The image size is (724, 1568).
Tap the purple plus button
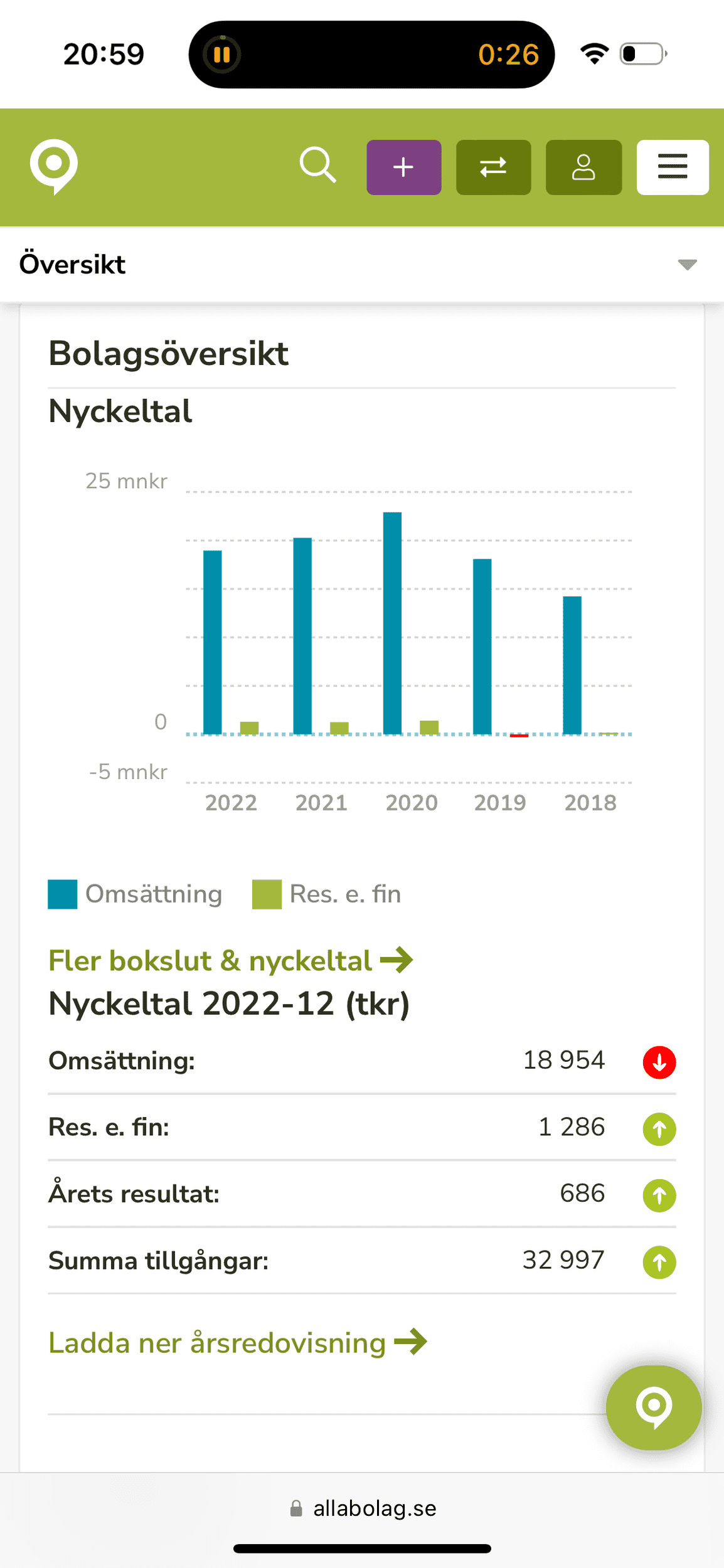(x=403, y=167)
